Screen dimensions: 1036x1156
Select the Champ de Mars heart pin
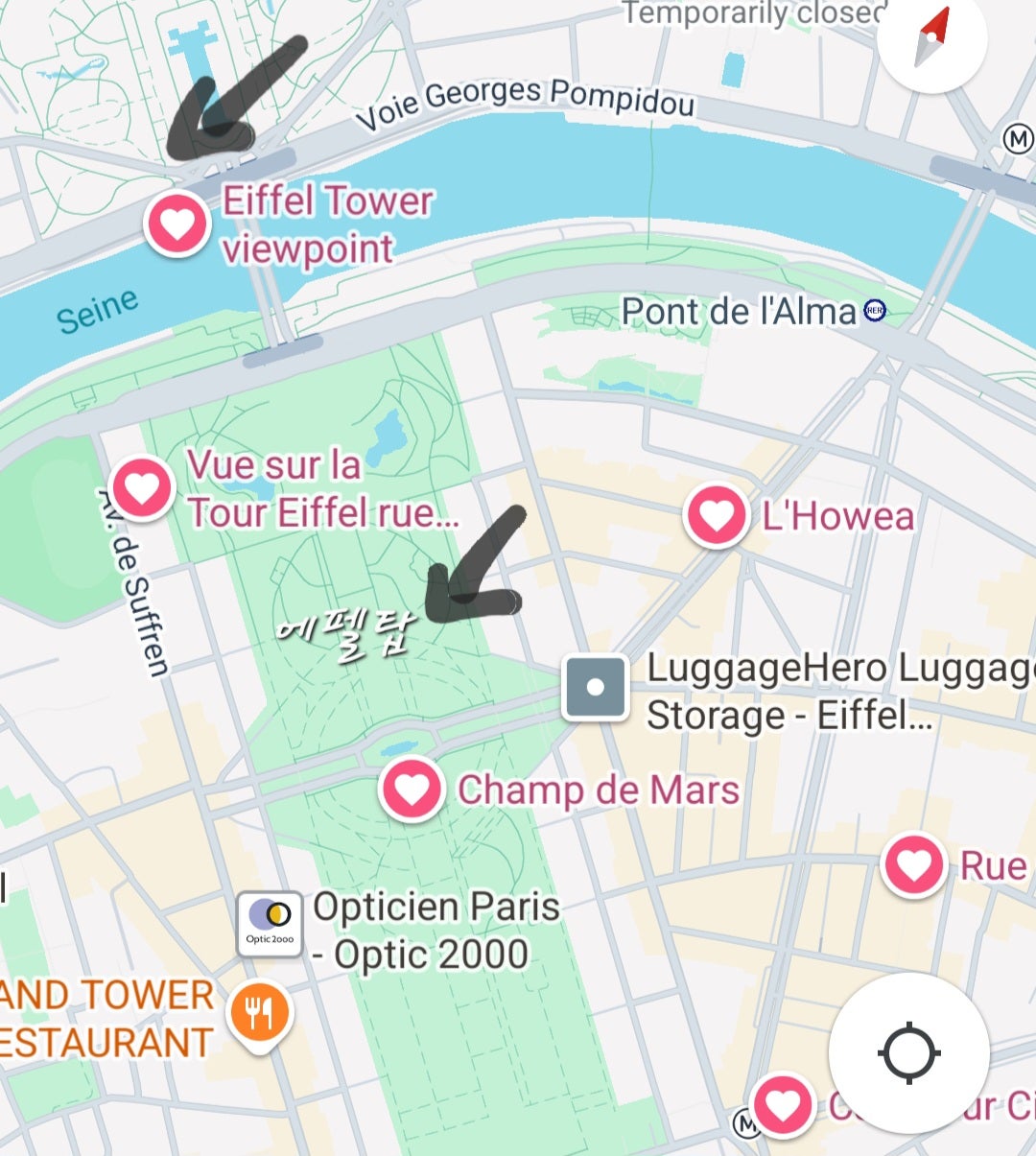coord(412,789)
